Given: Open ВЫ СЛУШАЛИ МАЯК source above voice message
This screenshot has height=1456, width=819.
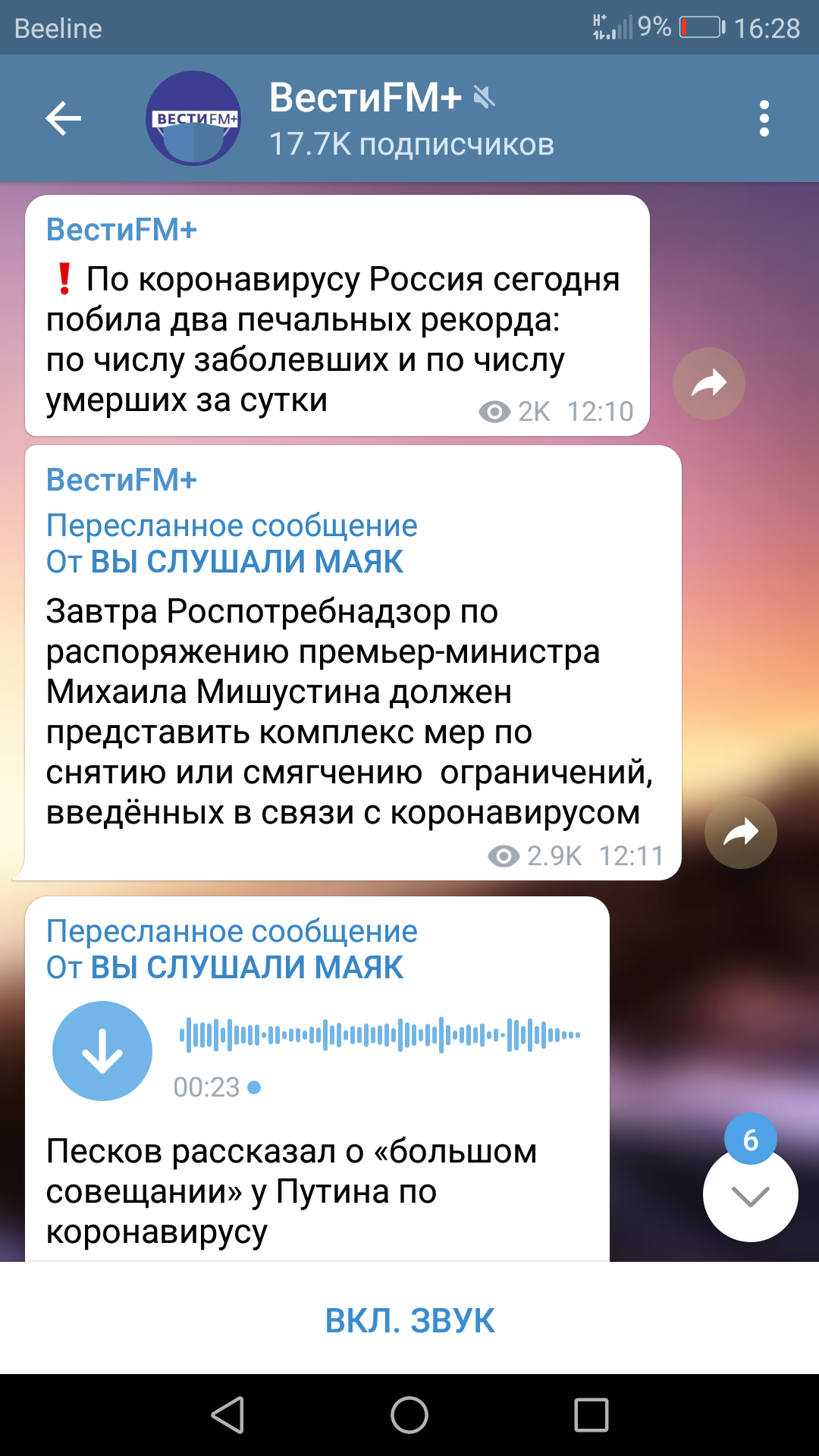Looking at the screenshot, I should (x=246, y=968).
